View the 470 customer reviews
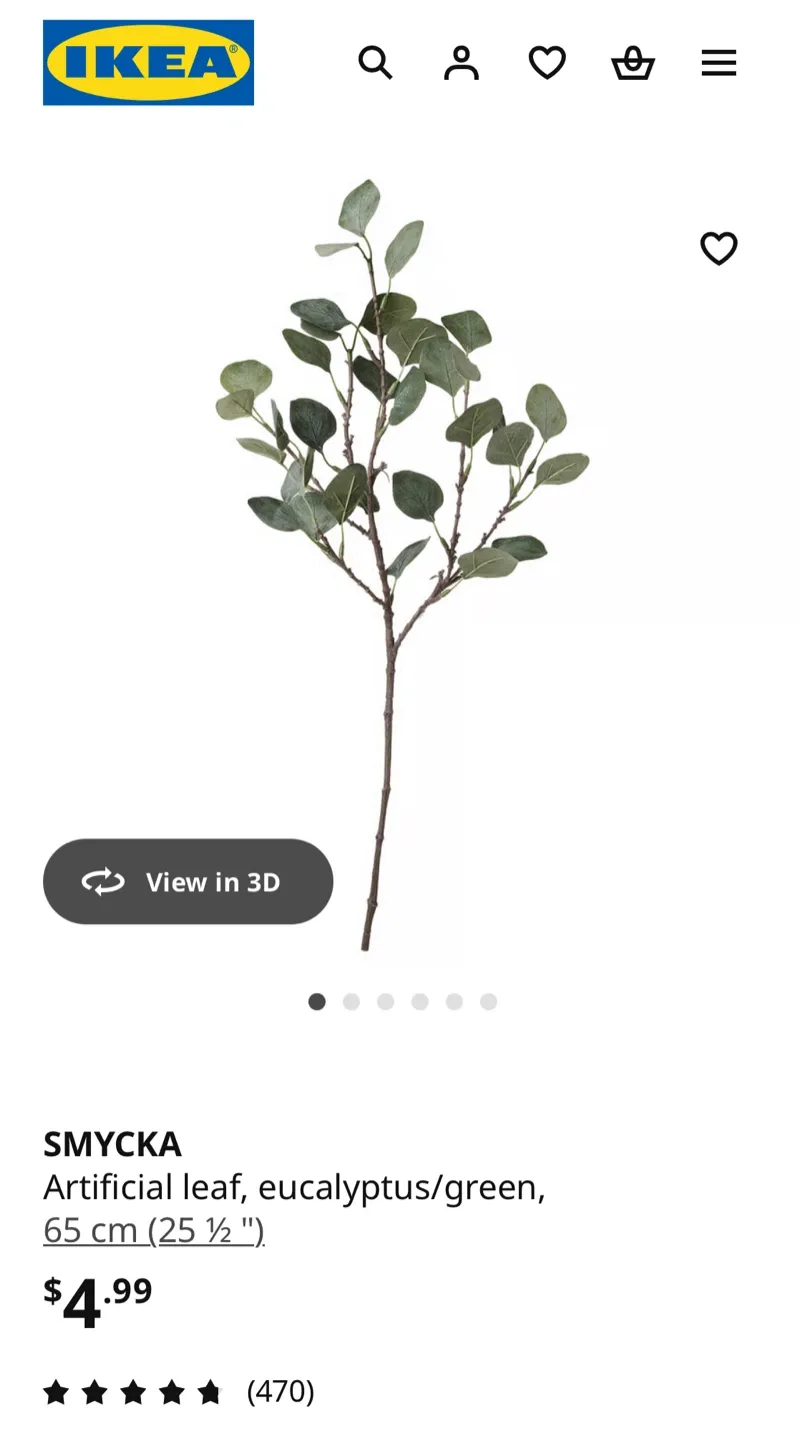 pos(282,1391)
